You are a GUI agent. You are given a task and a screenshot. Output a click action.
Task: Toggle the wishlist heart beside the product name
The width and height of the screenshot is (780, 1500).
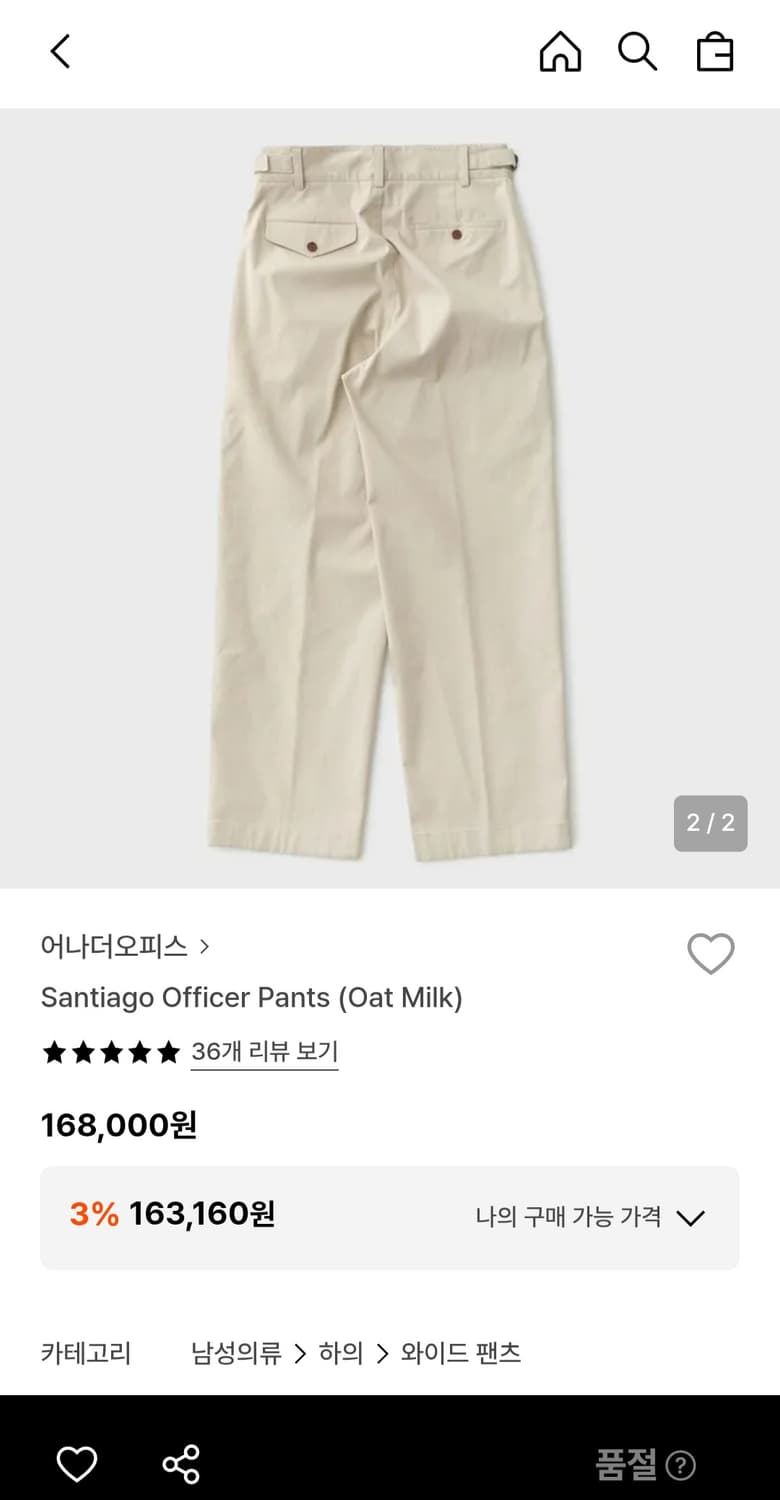click(710, 953)
